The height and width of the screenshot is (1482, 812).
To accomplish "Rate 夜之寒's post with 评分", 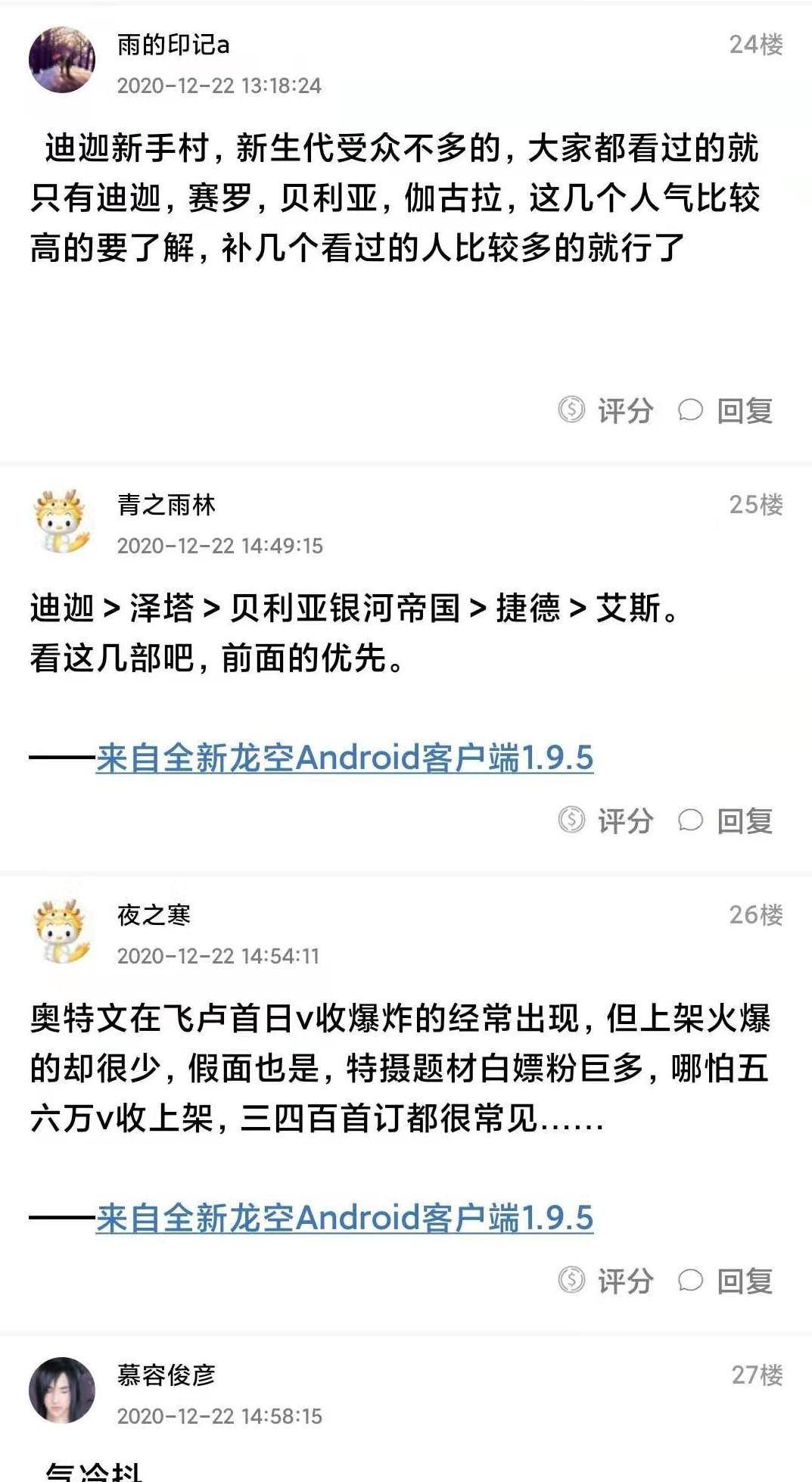I will [x=606, y=1281].
